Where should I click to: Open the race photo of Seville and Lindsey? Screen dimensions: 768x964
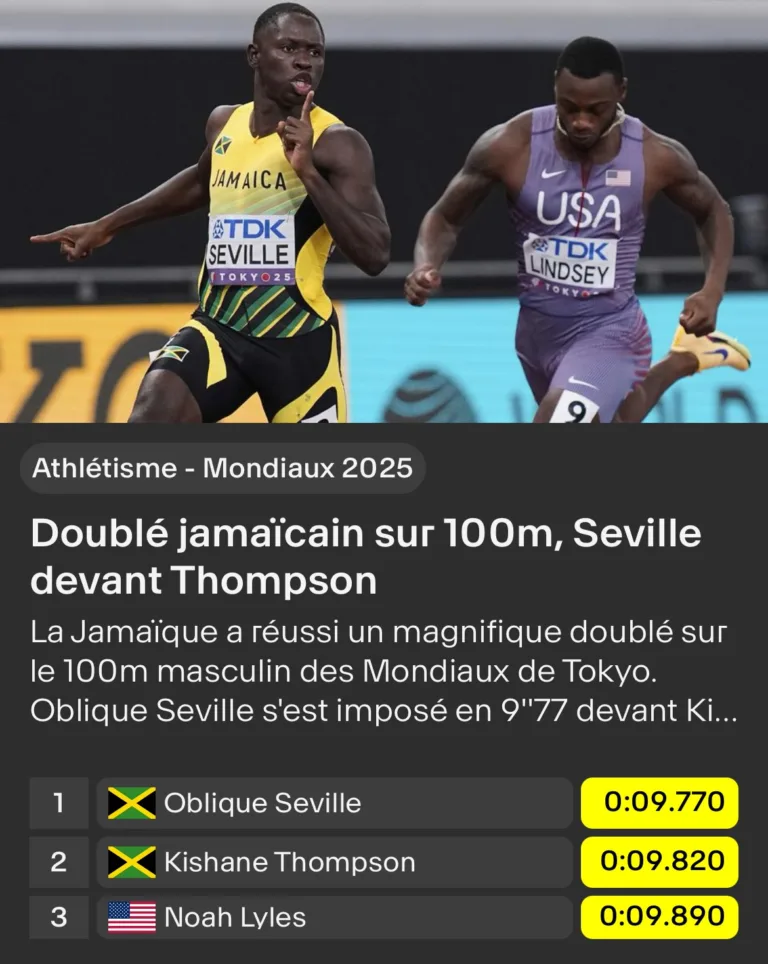pyautogui.click(x=384, y=210)
